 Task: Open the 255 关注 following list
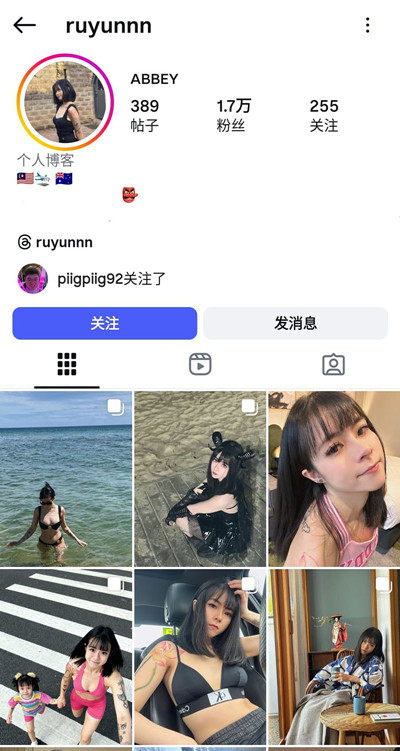pyautogui.click(x=324, y=115)
